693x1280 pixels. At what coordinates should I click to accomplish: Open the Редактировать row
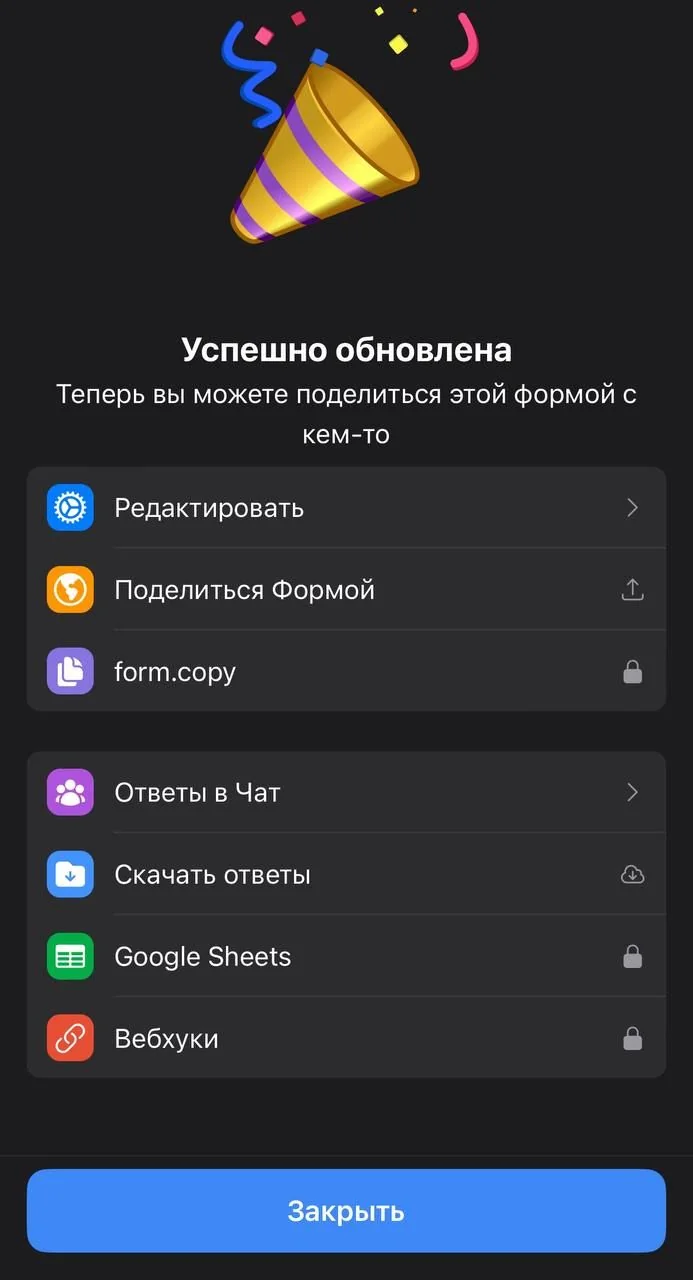tap(346, 507)
